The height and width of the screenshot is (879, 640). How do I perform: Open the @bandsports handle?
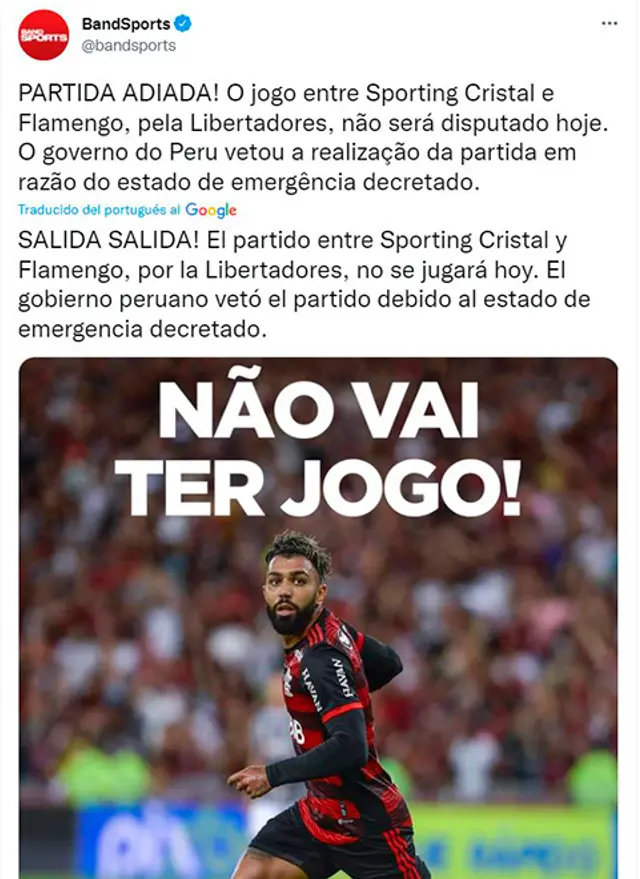click(128, 45)
